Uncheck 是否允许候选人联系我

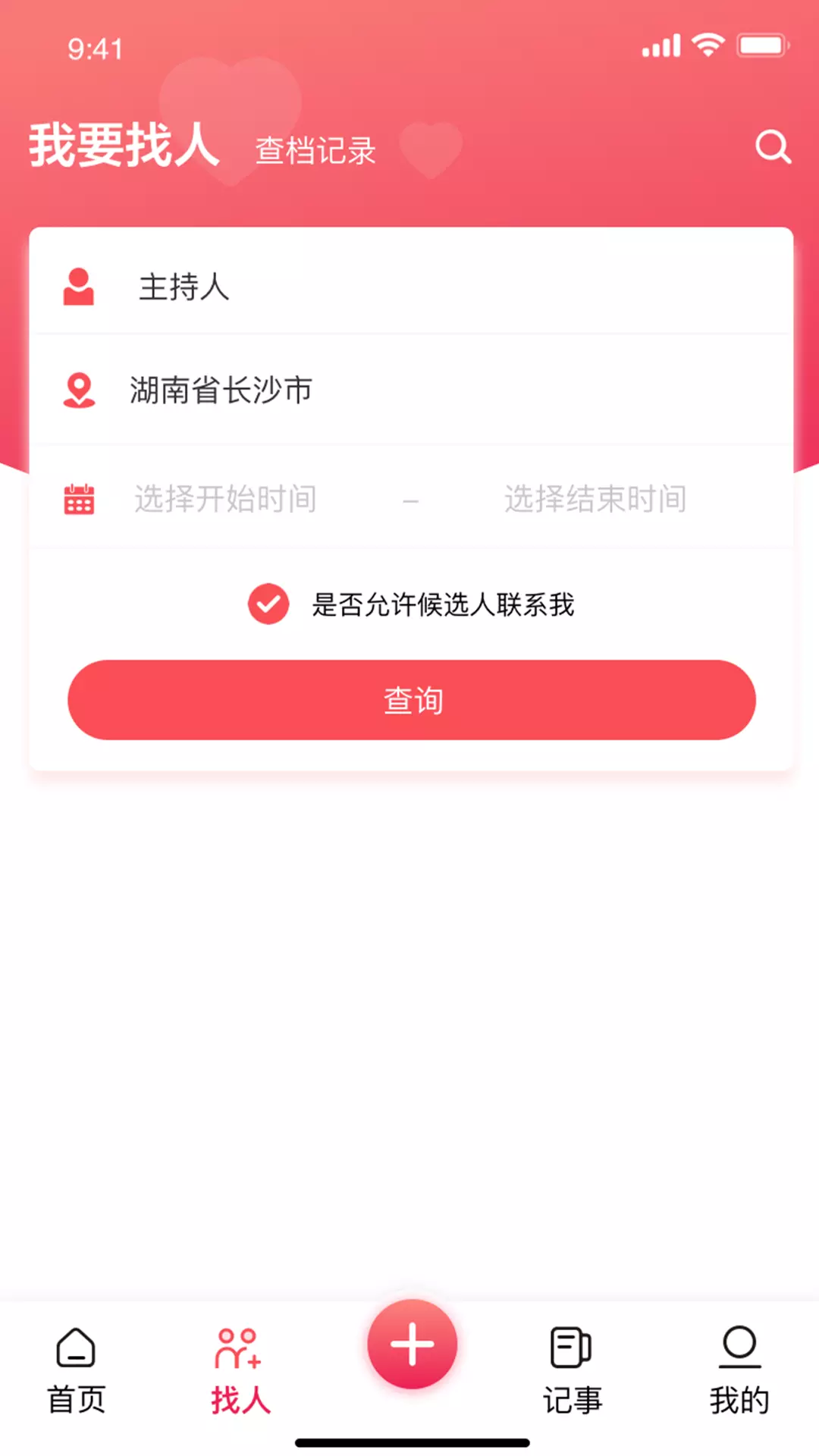[x=268, y=604]
